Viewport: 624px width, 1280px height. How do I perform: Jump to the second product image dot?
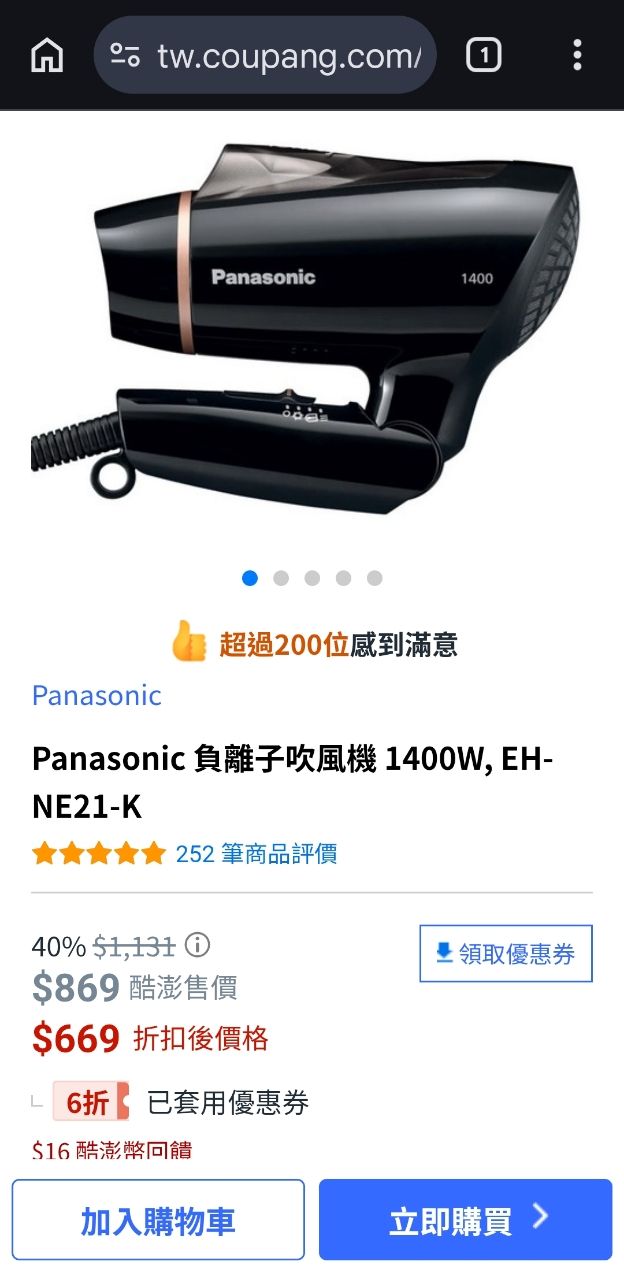(281, 578)
